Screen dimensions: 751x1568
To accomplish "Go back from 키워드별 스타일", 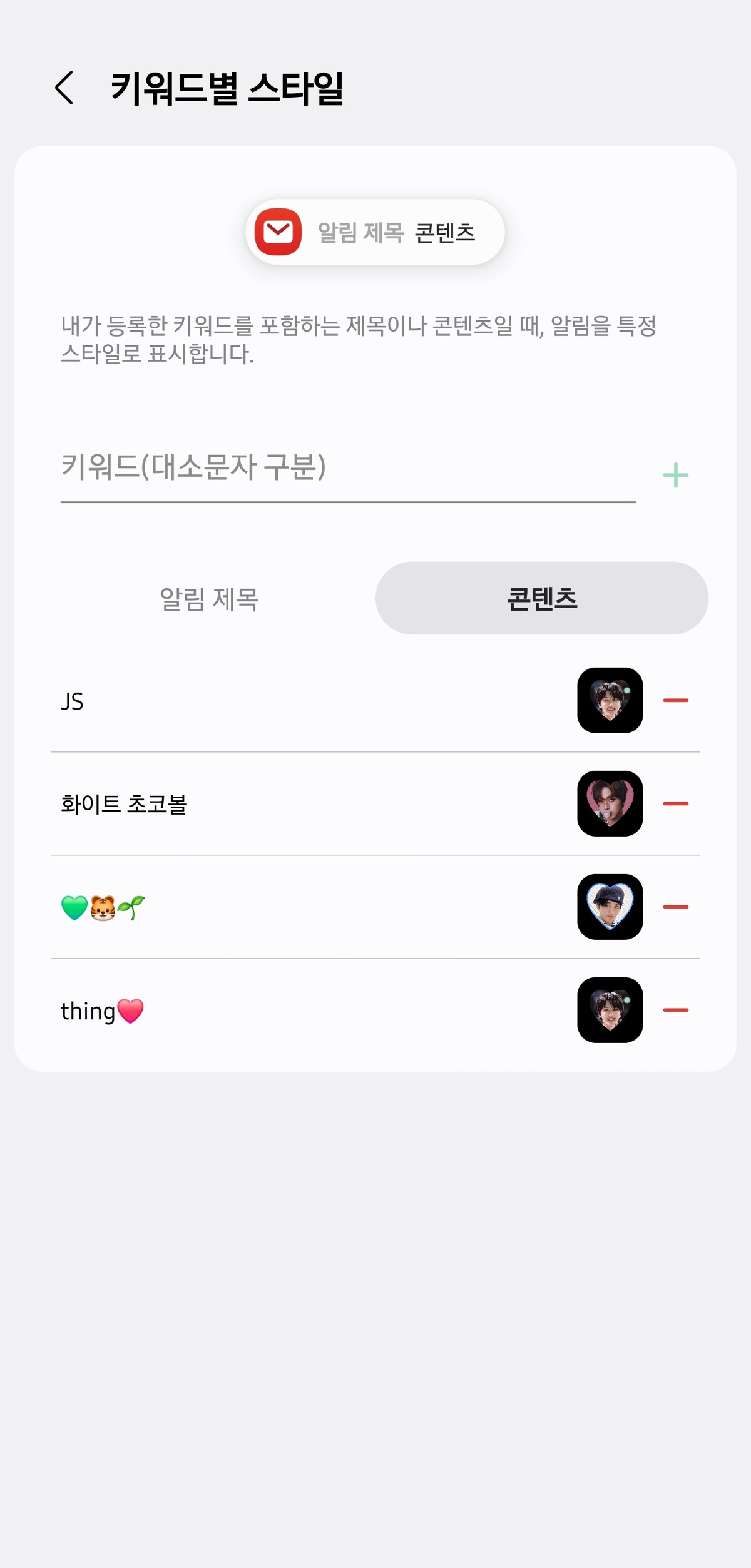I will (x=64, y=88).
